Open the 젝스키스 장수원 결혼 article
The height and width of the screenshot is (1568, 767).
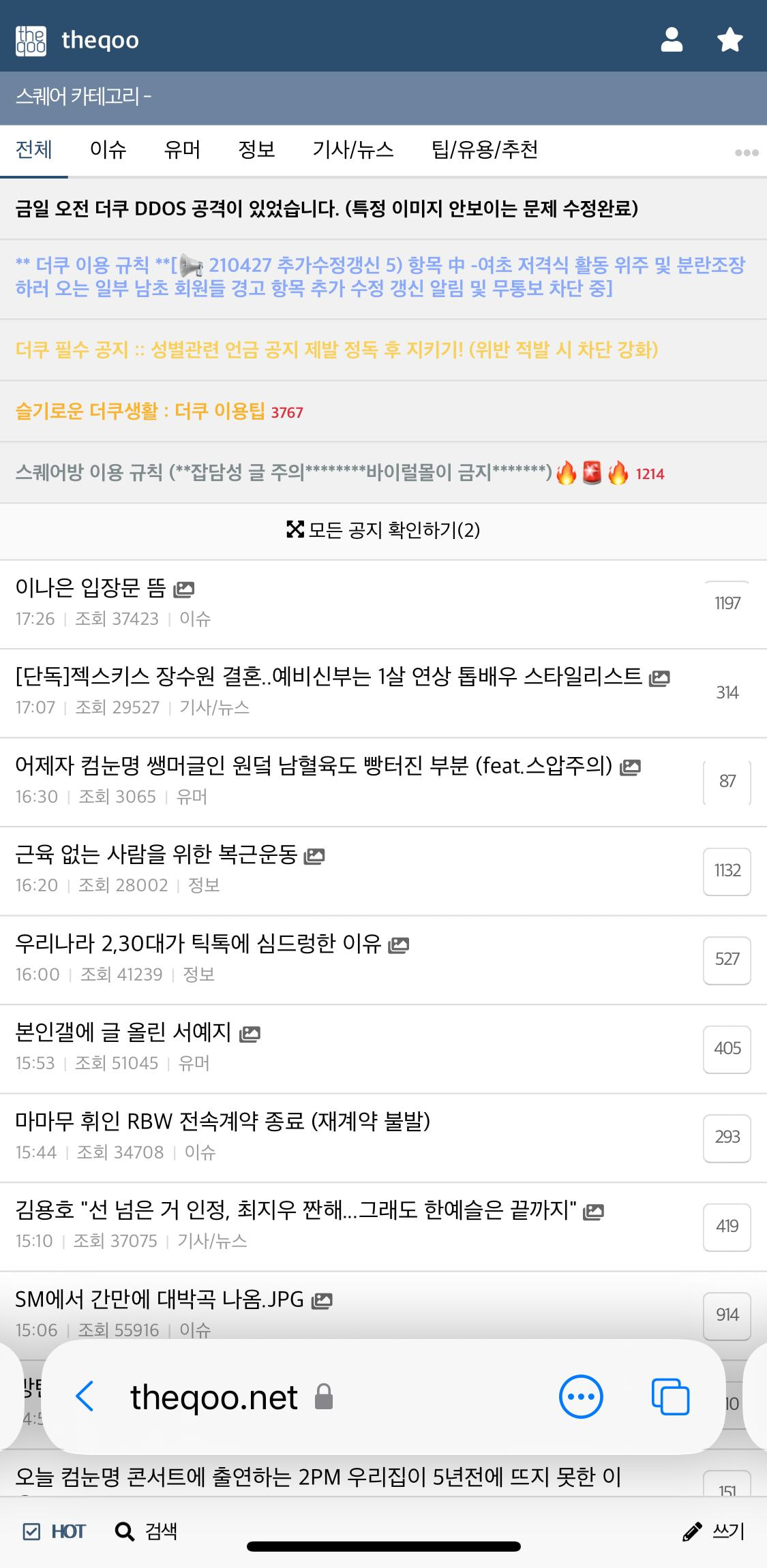[x=329, y=677]
